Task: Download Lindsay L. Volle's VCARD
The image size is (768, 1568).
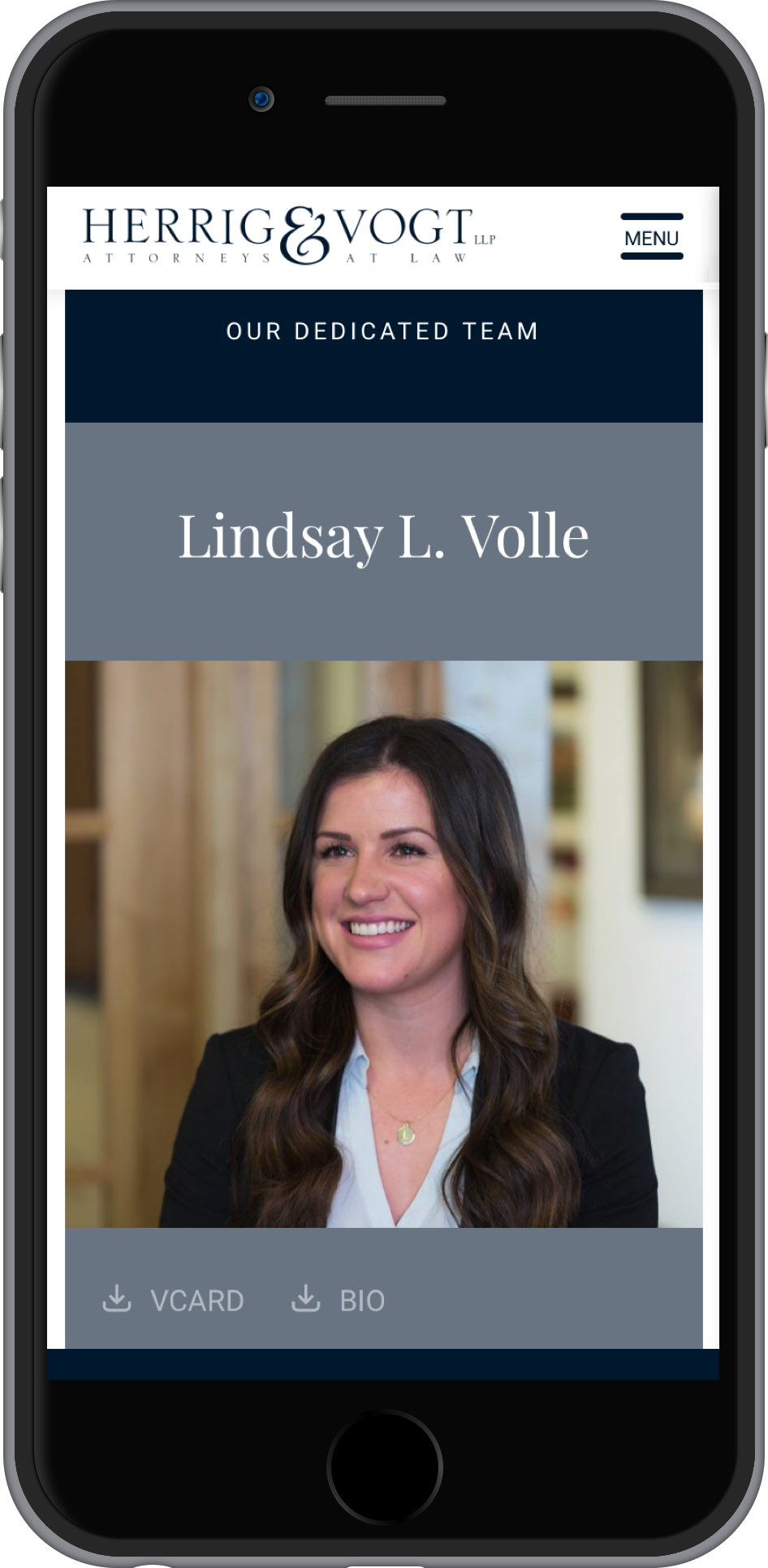Action: (x=173, y=1299)
